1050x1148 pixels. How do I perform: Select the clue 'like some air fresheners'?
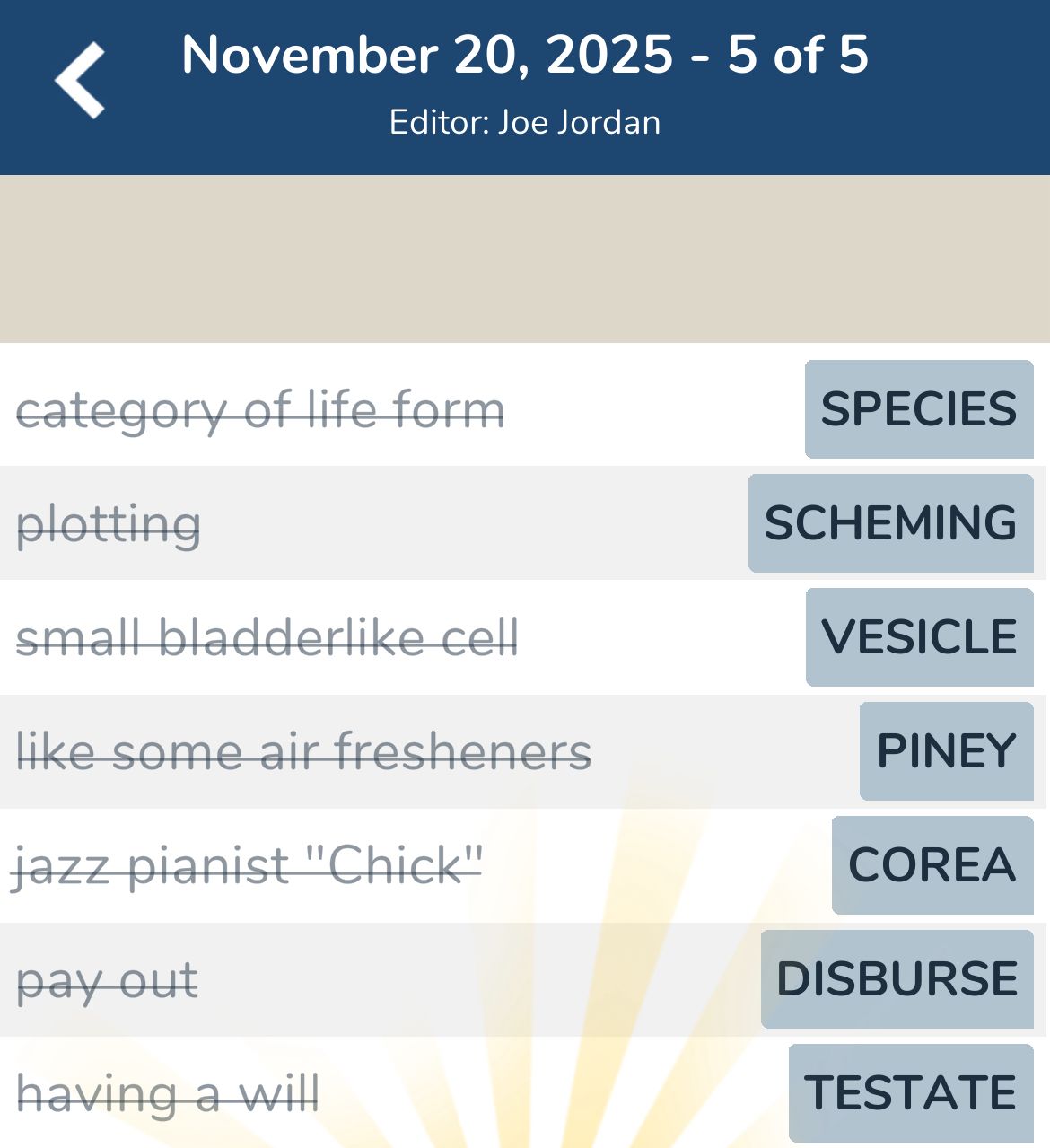pyautogui.click(x=303, y=751)
